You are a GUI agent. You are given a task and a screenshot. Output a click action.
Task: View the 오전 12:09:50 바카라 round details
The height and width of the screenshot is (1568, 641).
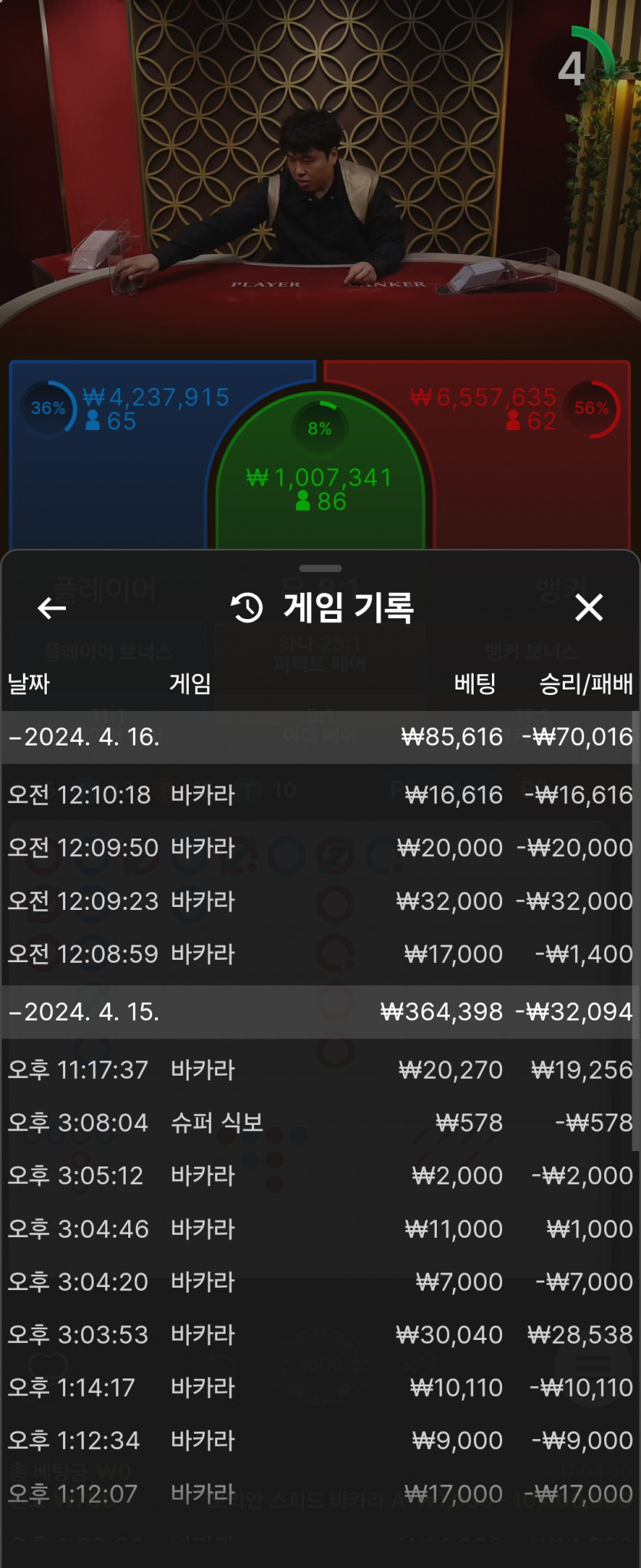319,848
